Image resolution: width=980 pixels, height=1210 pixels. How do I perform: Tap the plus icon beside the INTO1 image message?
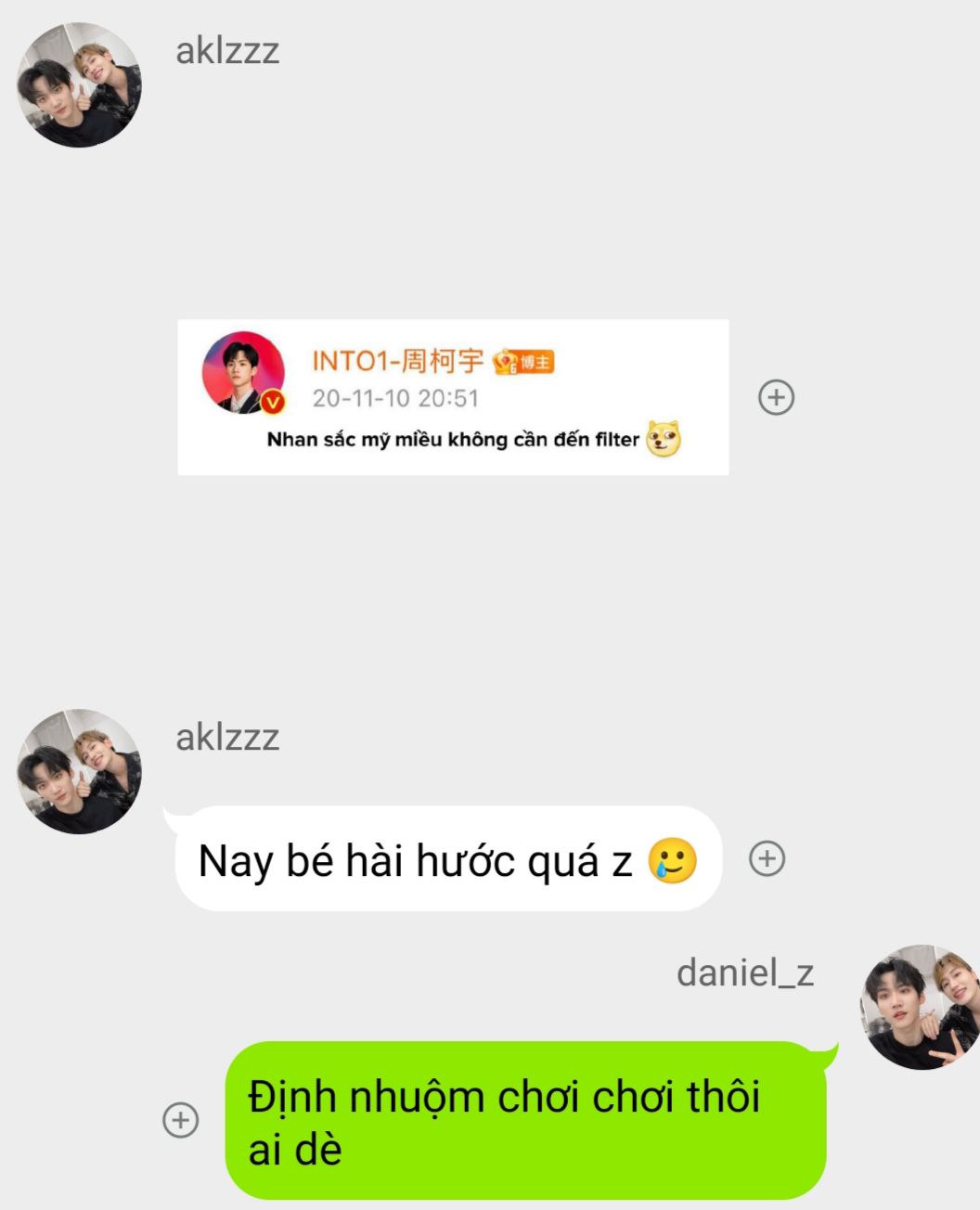click(x=776, y=398)
